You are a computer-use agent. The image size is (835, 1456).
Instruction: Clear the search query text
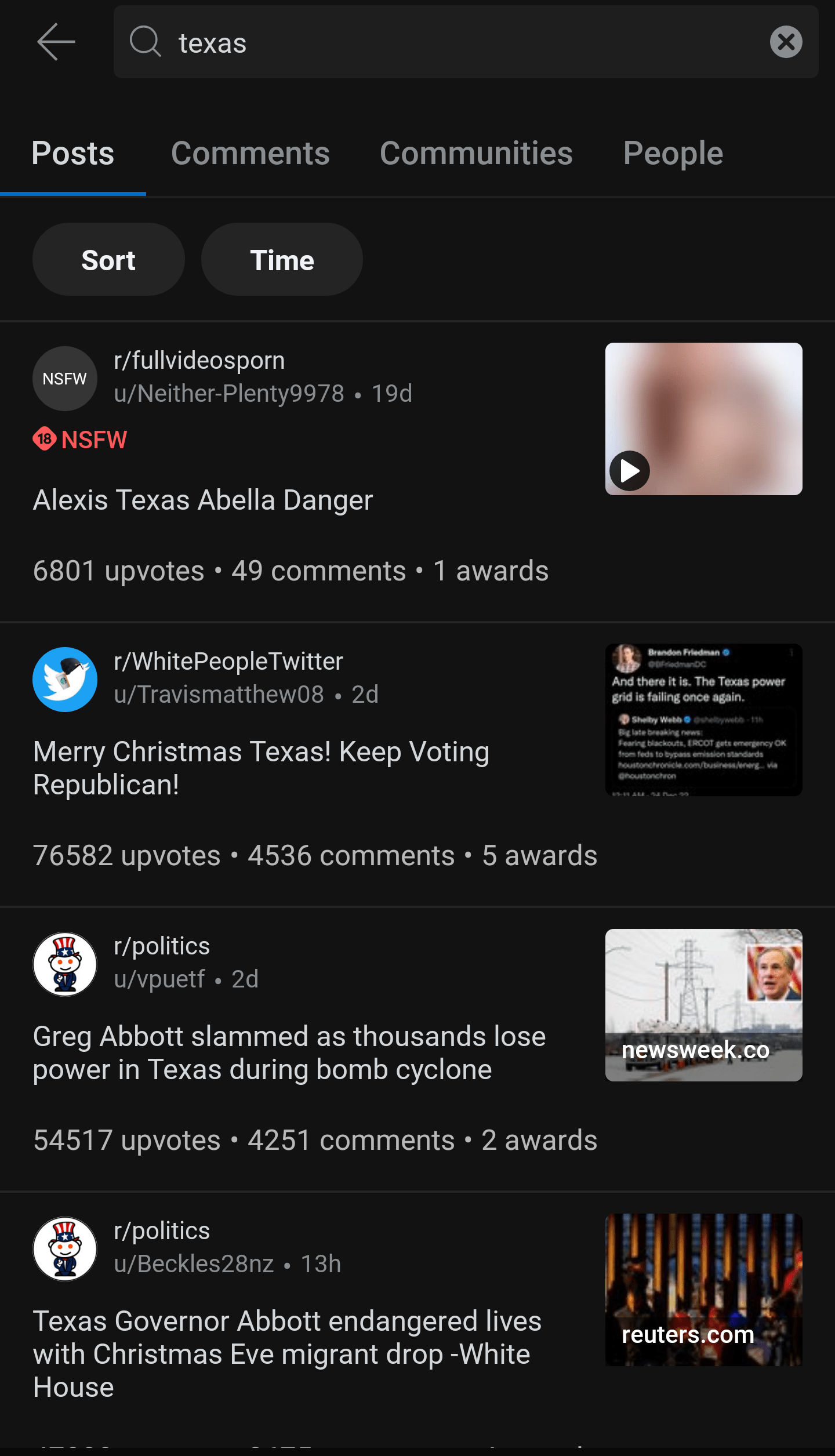pyautogui.click(x=786, y=42)
